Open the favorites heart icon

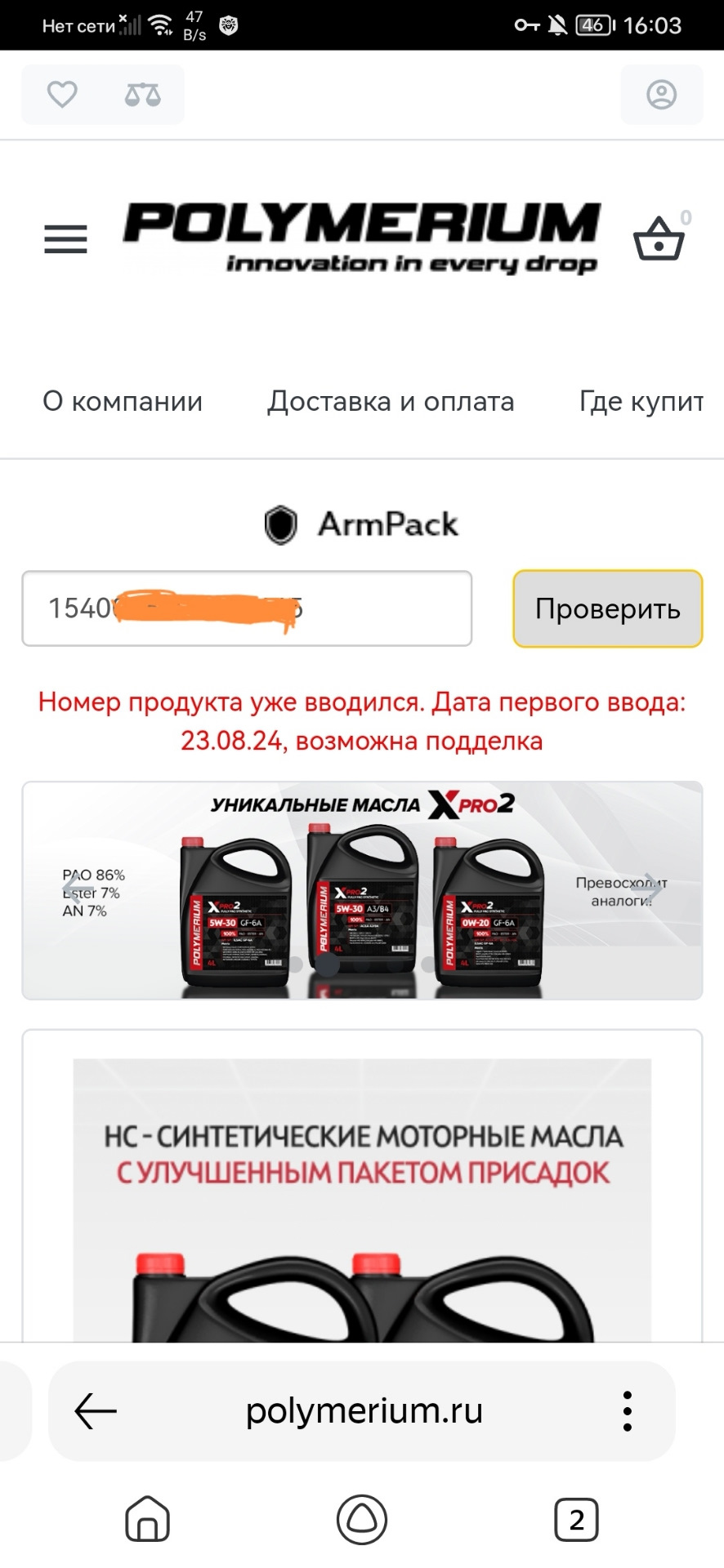click(62, 95)
